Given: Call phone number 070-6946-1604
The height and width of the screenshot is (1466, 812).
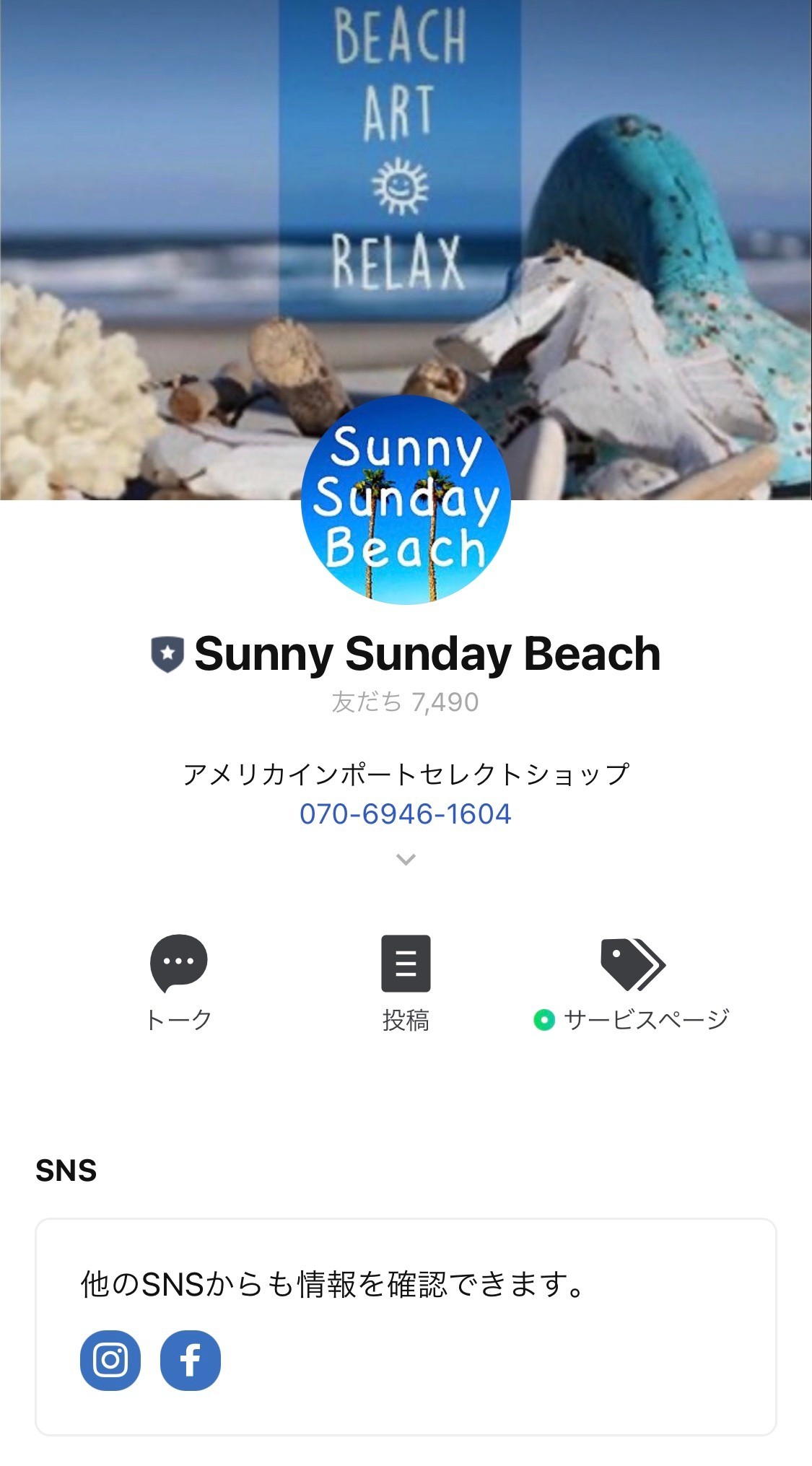Looking at the screenshot, I should (x=406, y=814).
